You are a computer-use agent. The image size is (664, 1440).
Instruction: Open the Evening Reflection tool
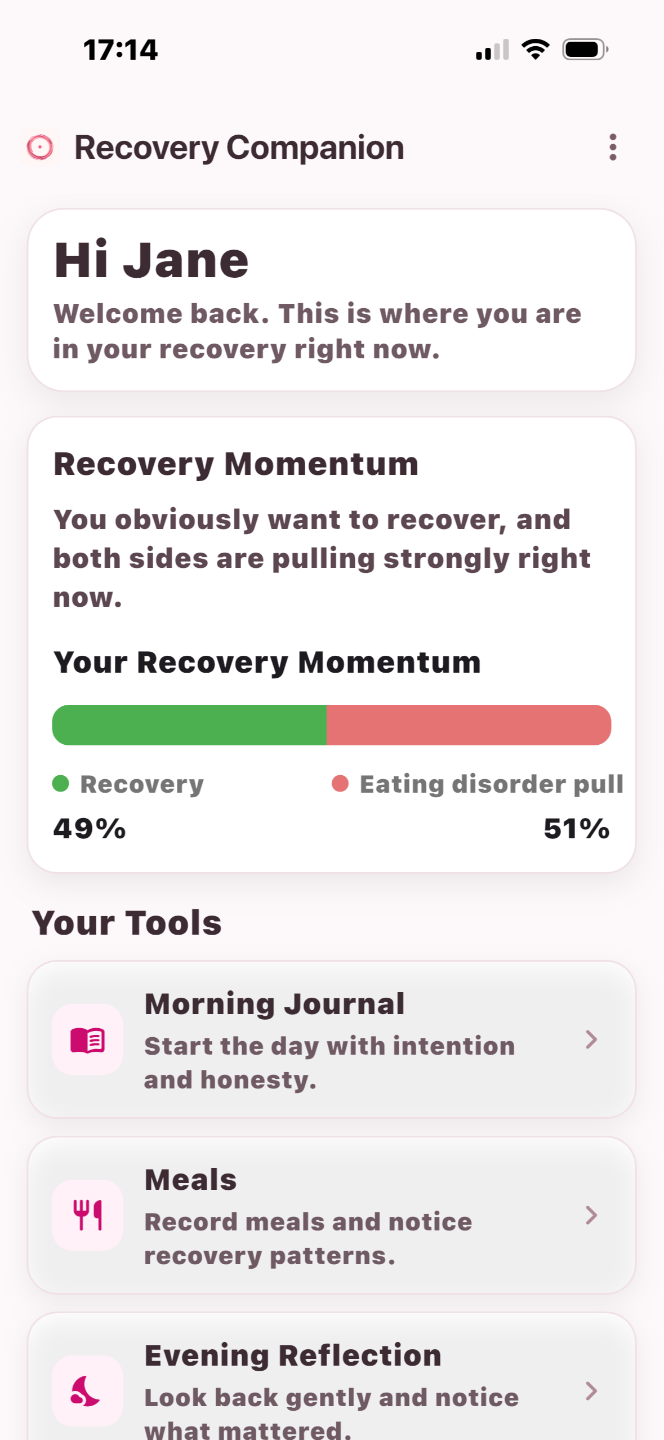(331, 1390)
